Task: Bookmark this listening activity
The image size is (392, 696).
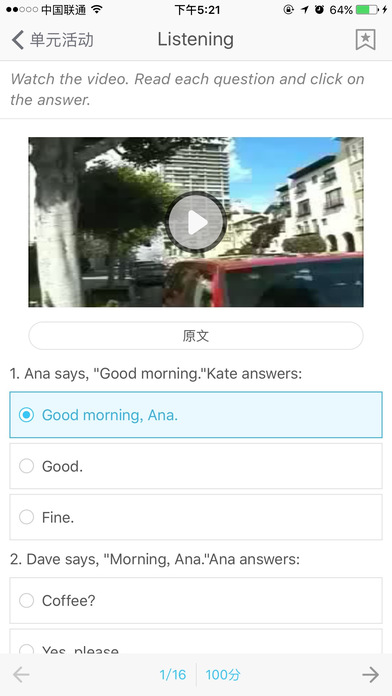Action: tap(365, 40)
